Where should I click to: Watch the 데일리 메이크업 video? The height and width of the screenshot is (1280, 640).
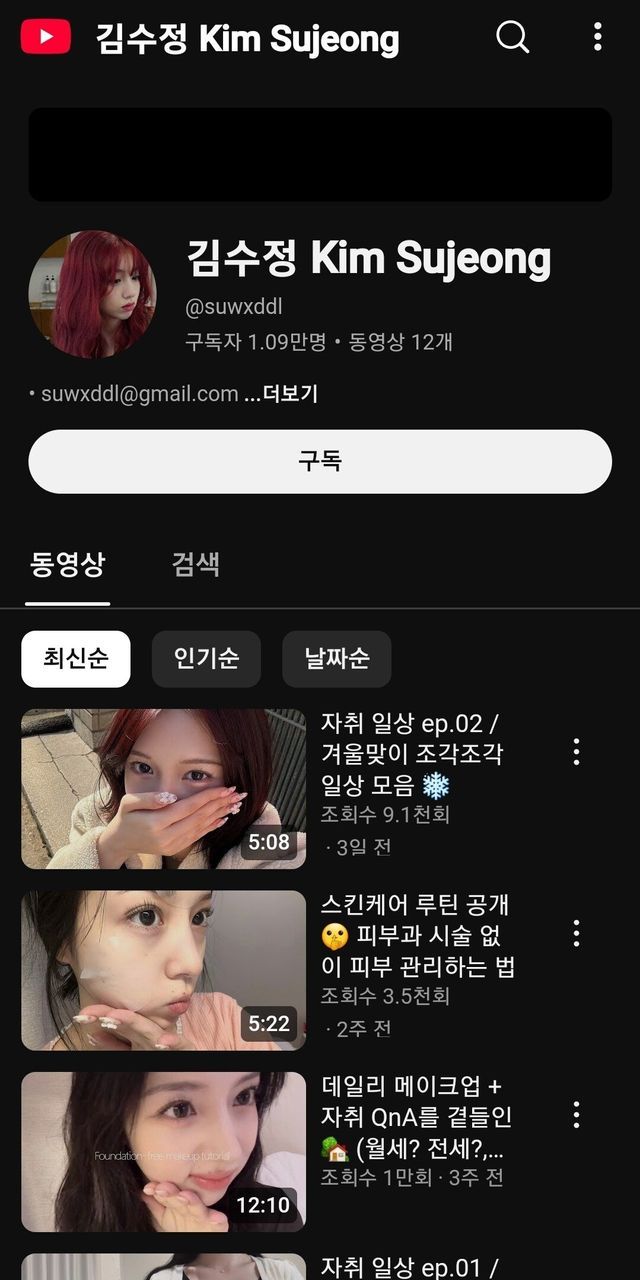164,1151
